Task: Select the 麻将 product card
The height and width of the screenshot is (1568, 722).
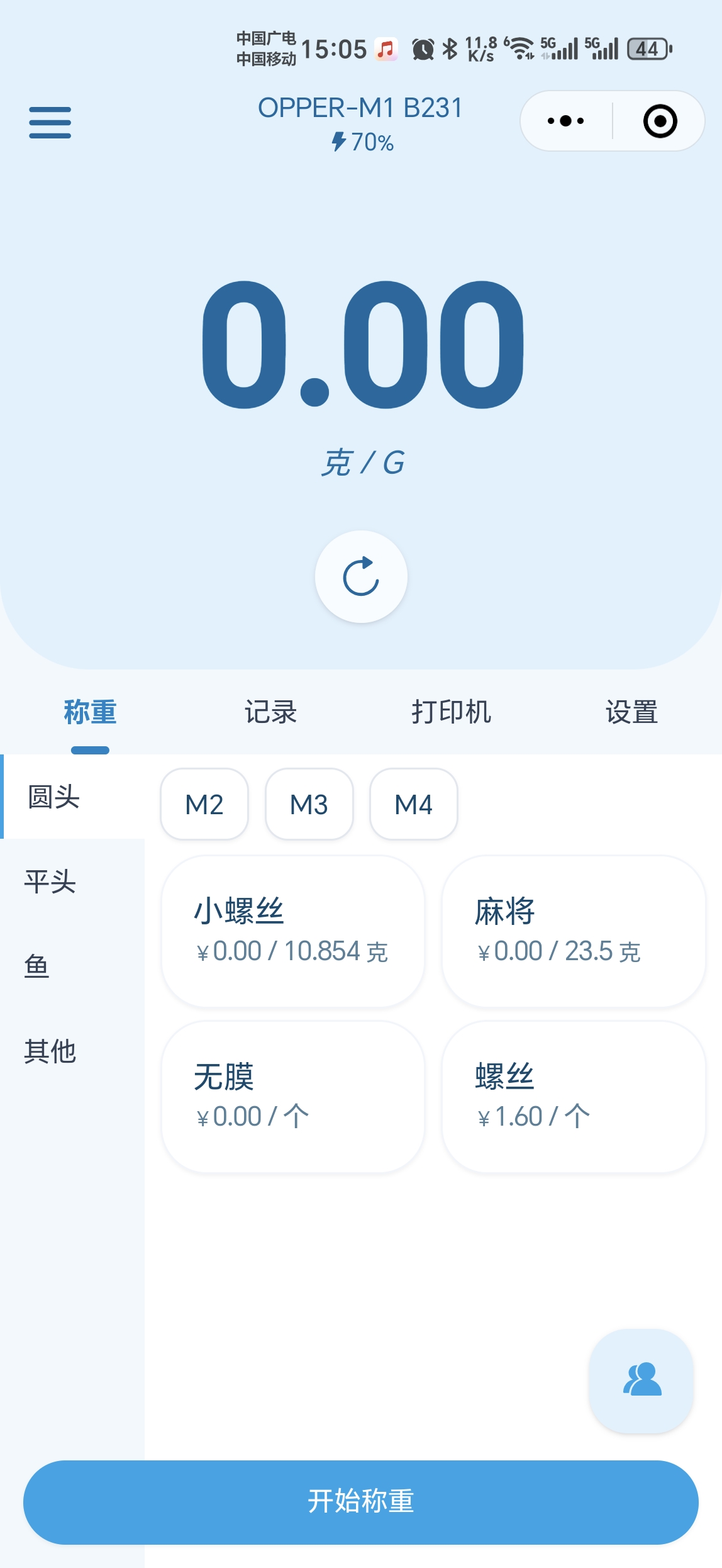Action: click(x=574, y=931)
